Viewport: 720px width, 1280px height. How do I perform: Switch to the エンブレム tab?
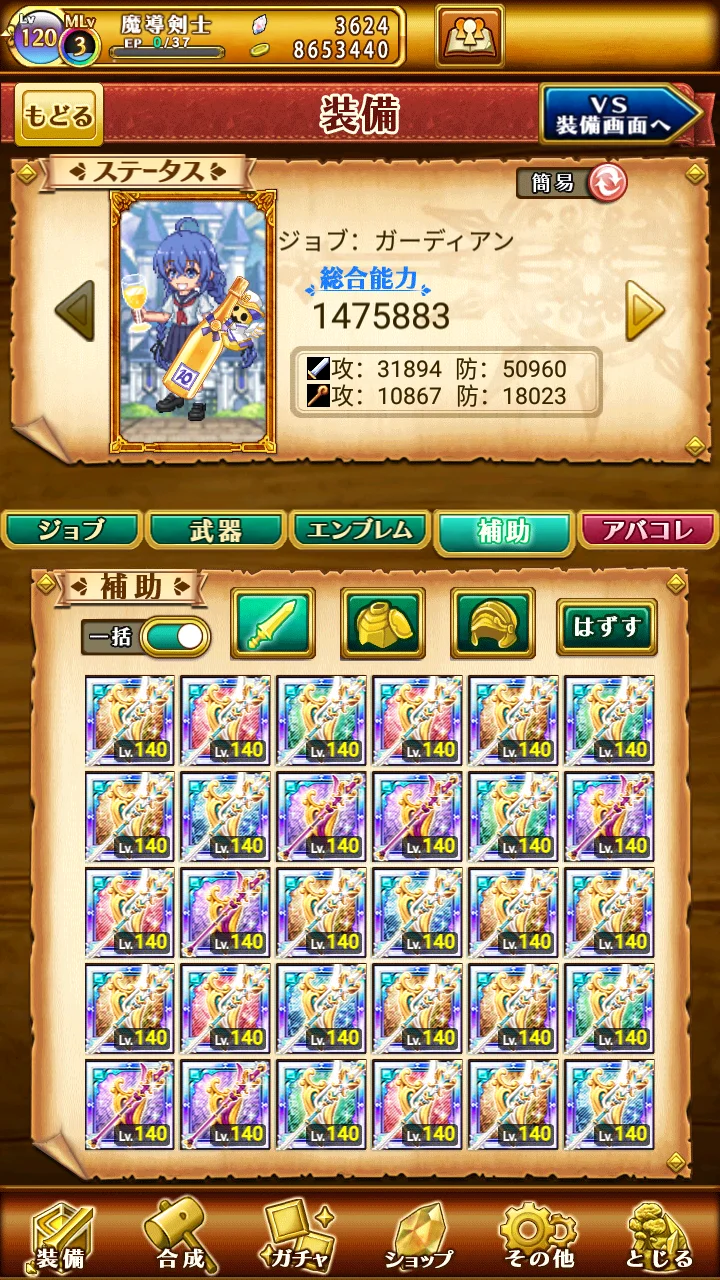[x=360, y=530]
